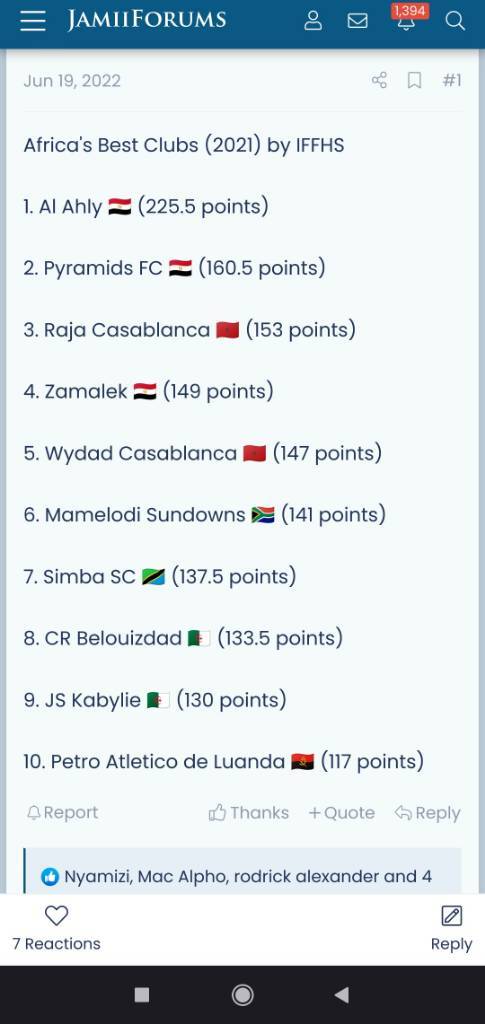Give Thanks to this post
Image resolution: width=485 pixels, height=1024 pixels.
pyautogui.click(x=248, y=812)
